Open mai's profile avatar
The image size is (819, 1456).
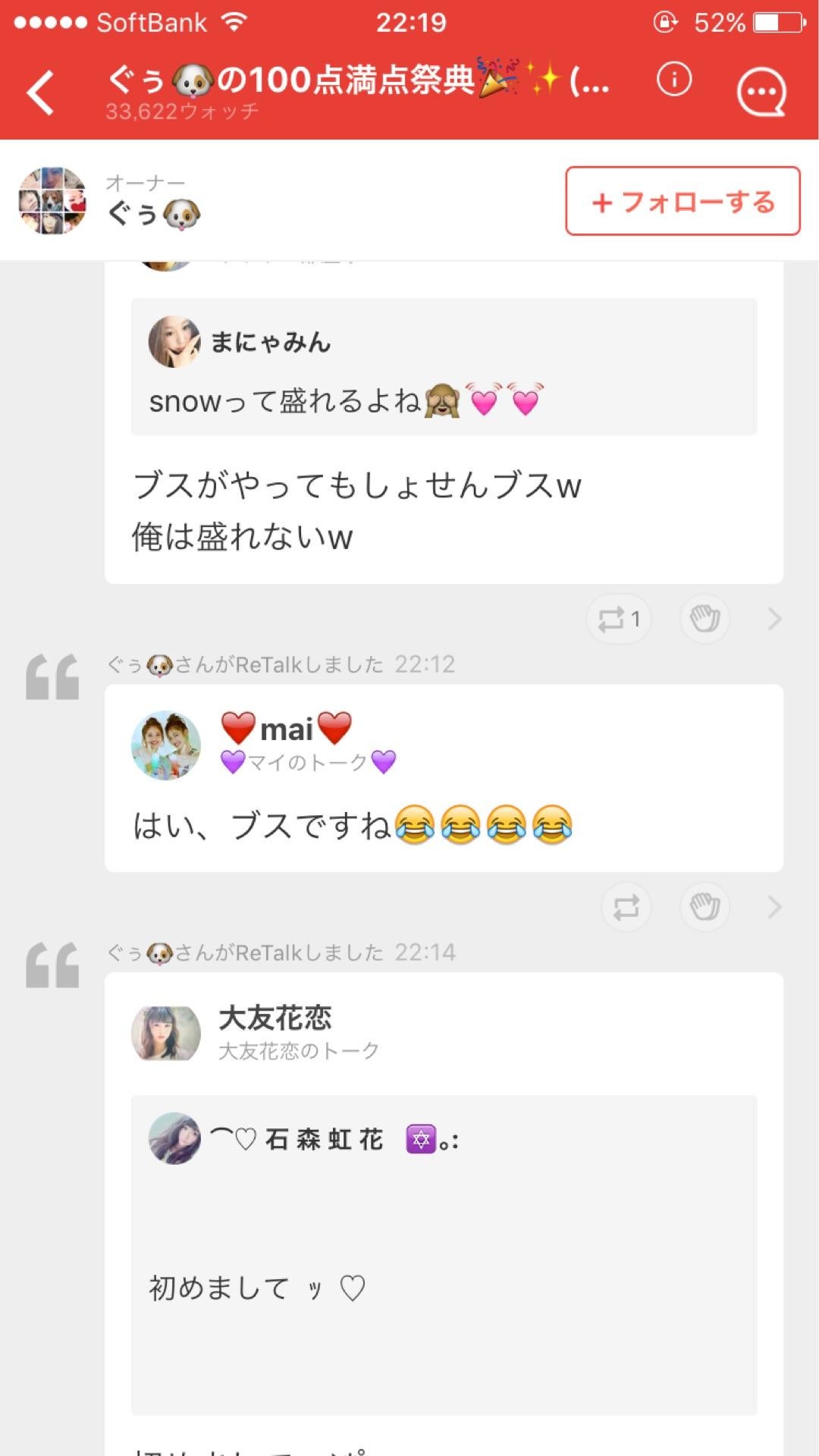tap(166, 745)
